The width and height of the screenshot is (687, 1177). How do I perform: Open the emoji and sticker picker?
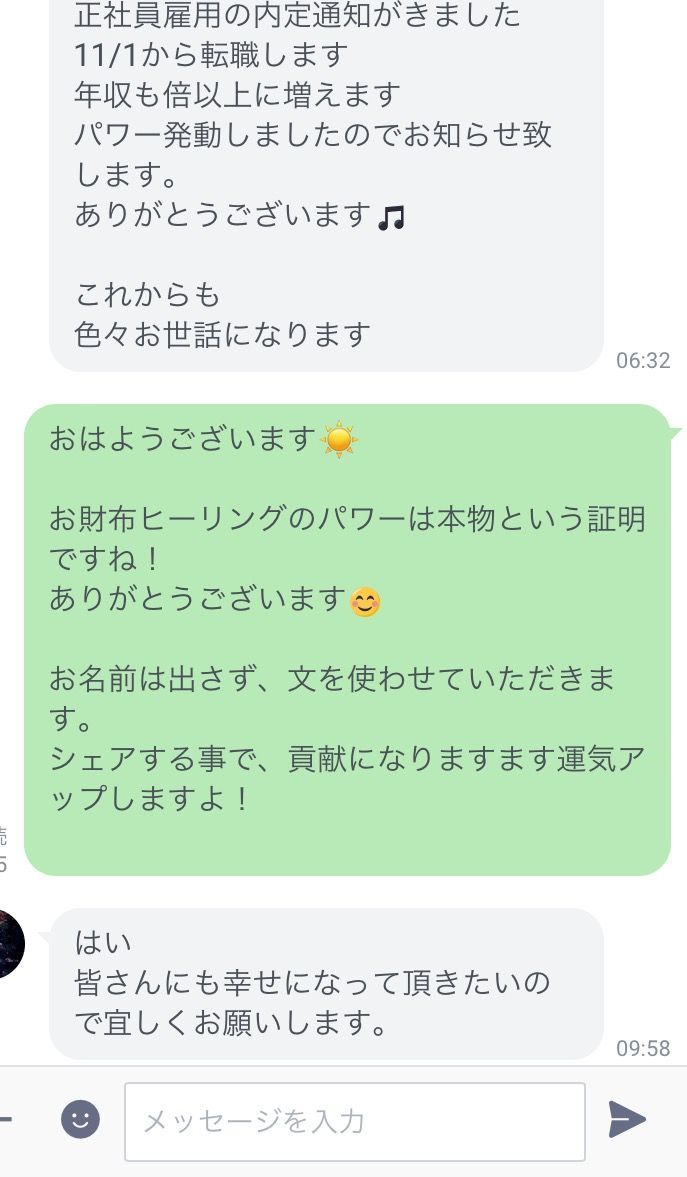(x=80, y=1119)
